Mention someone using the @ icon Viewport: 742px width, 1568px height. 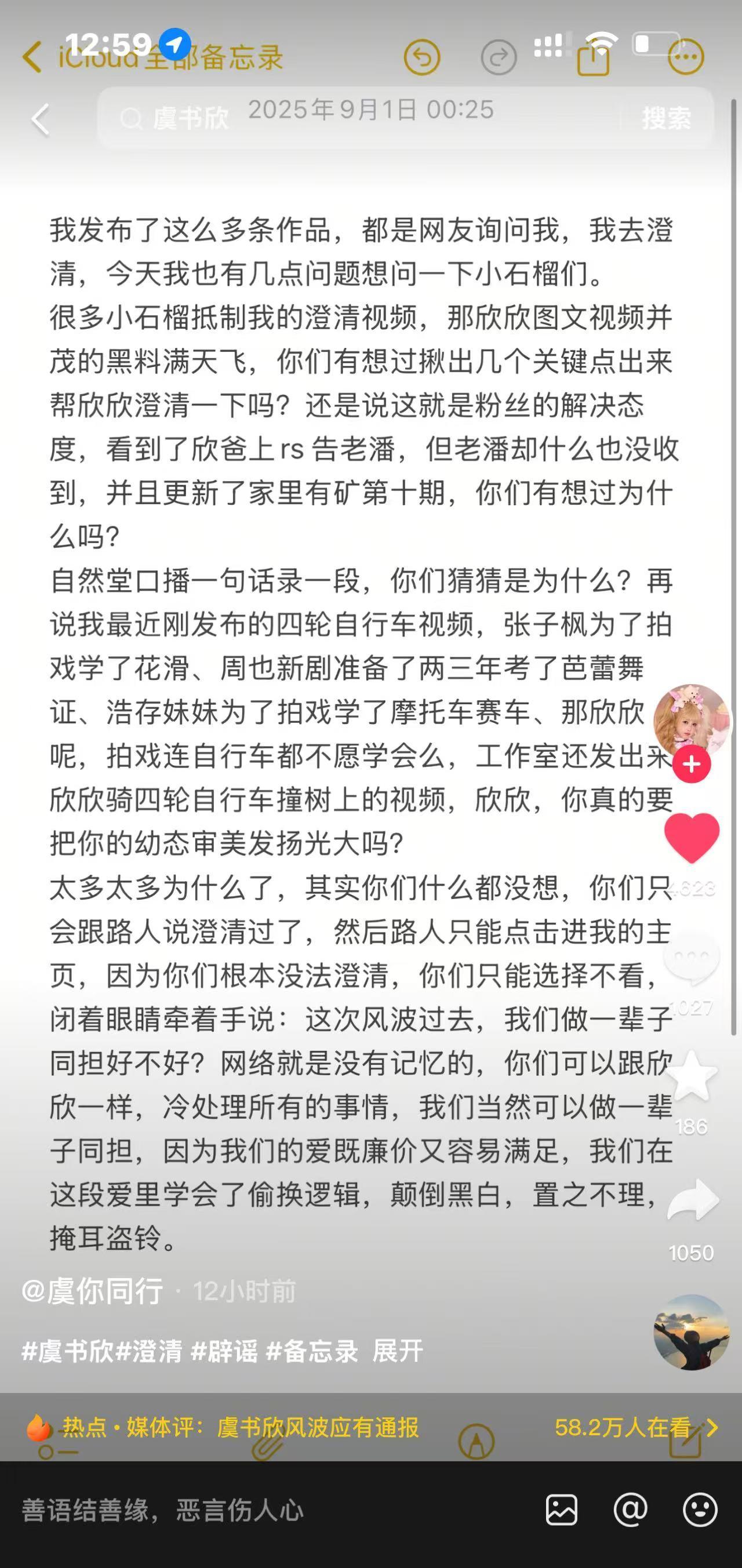pos(630,1509)
